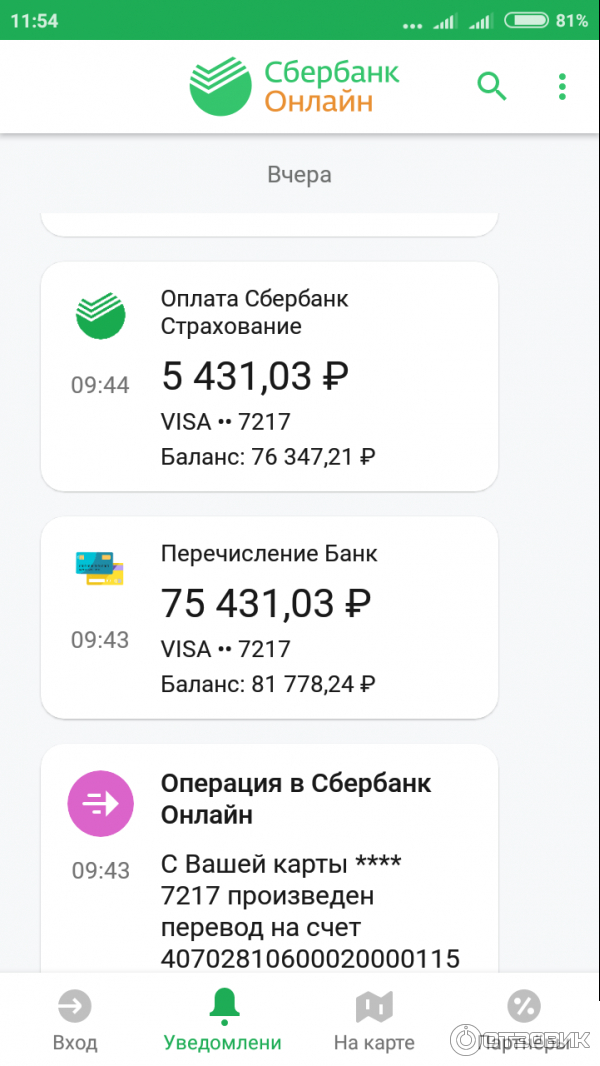Go to the На карте tab
Viewport: 600px width, 1066px height.
[374, 1020]
